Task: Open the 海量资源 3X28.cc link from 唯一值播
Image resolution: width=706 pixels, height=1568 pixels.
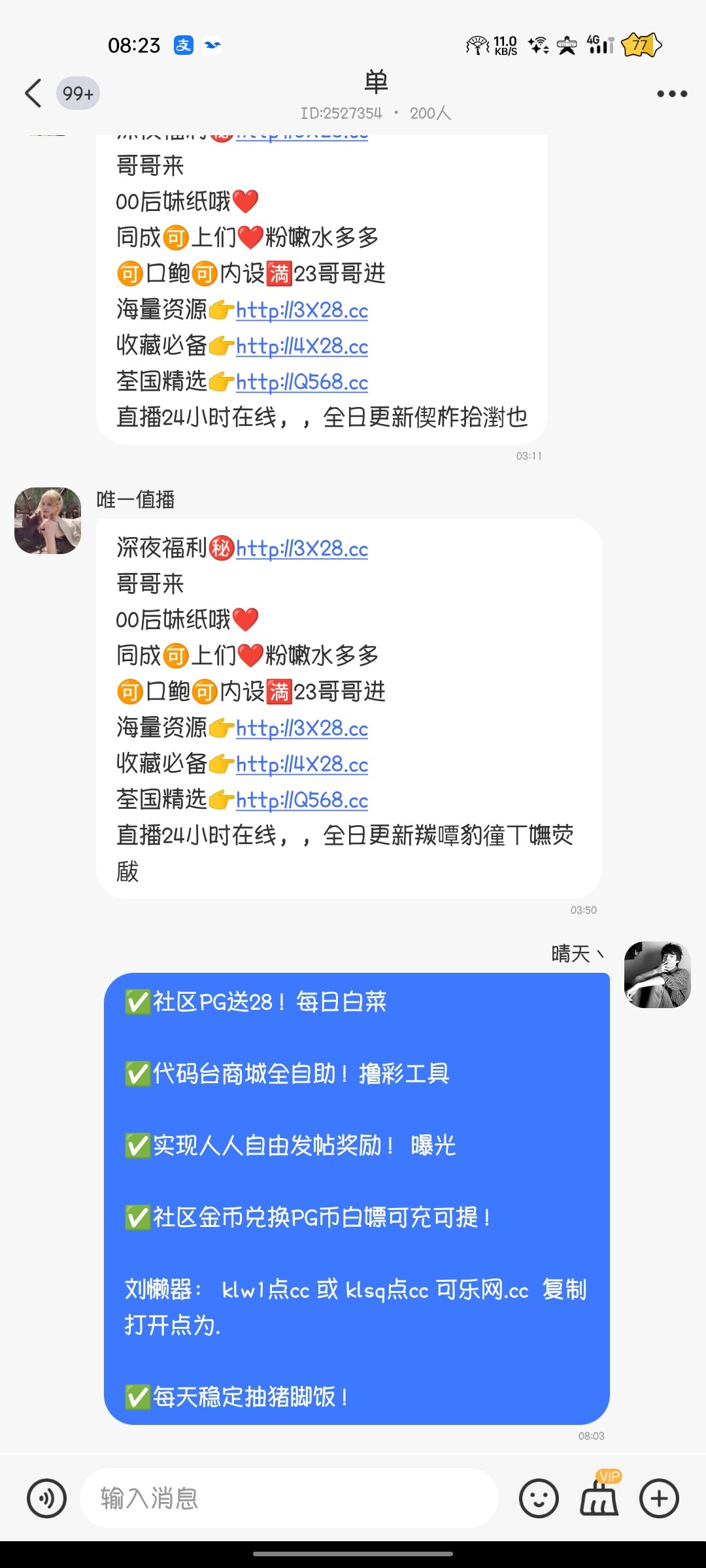Action: coord(301,728)
